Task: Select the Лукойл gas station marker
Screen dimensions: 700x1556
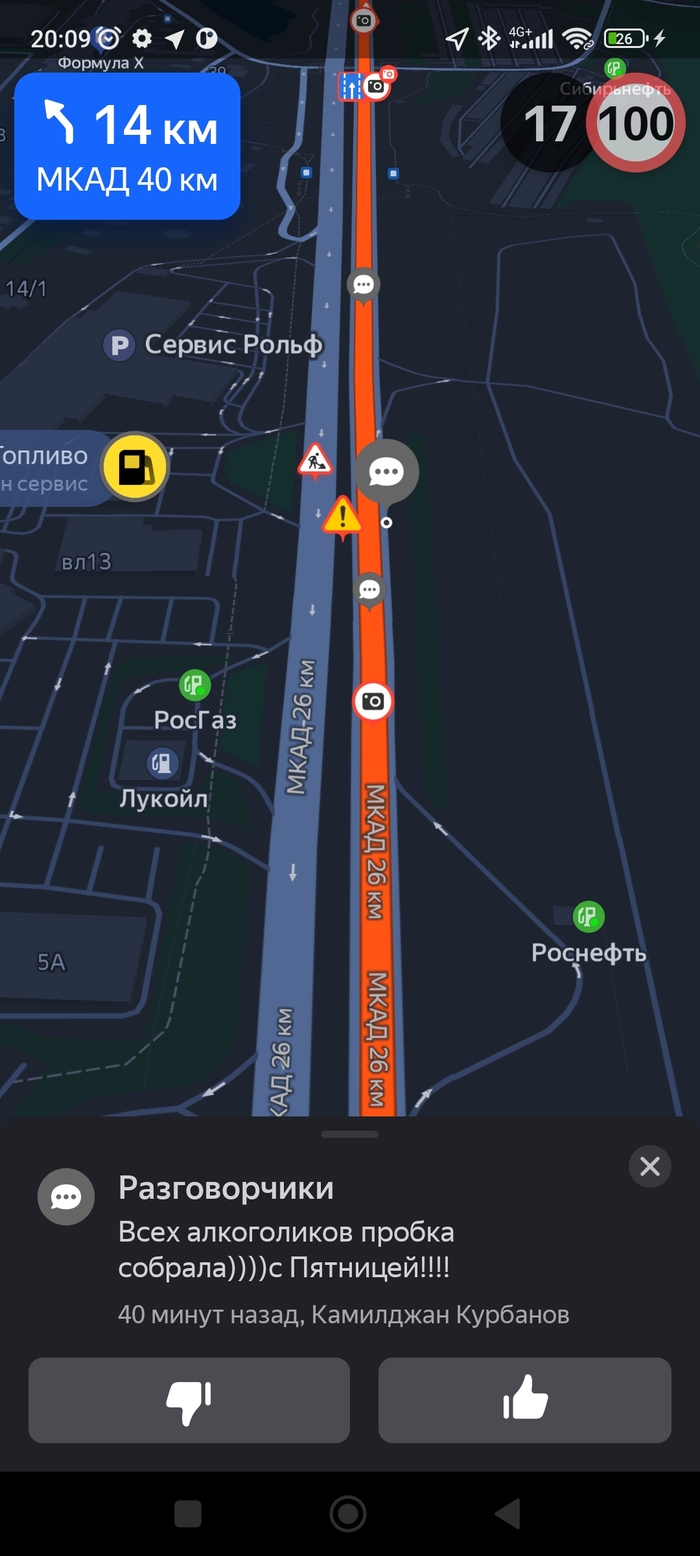Action: tap(162, 764)
